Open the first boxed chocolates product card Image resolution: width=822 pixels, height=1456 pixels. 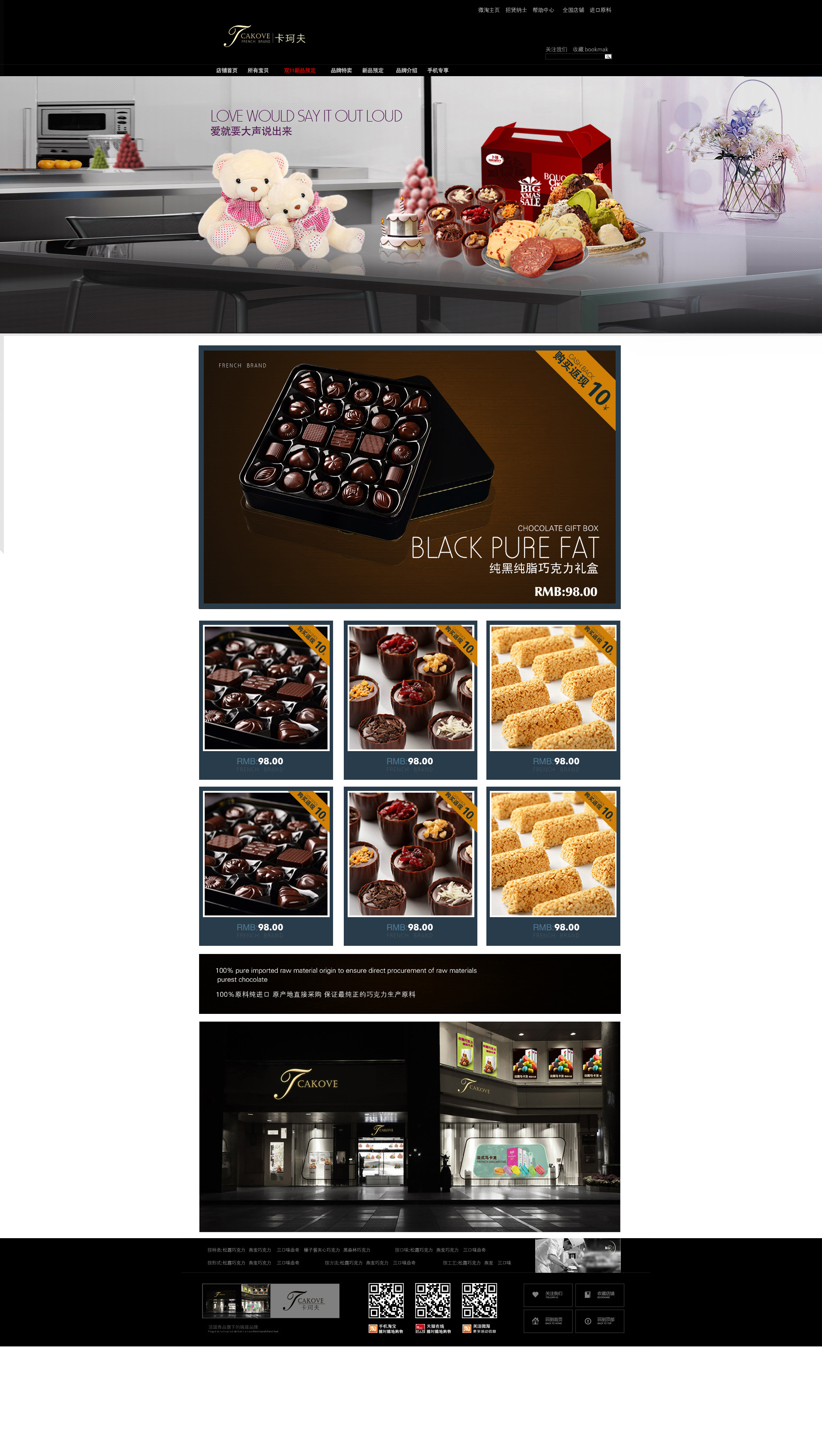tap(266, 699)
